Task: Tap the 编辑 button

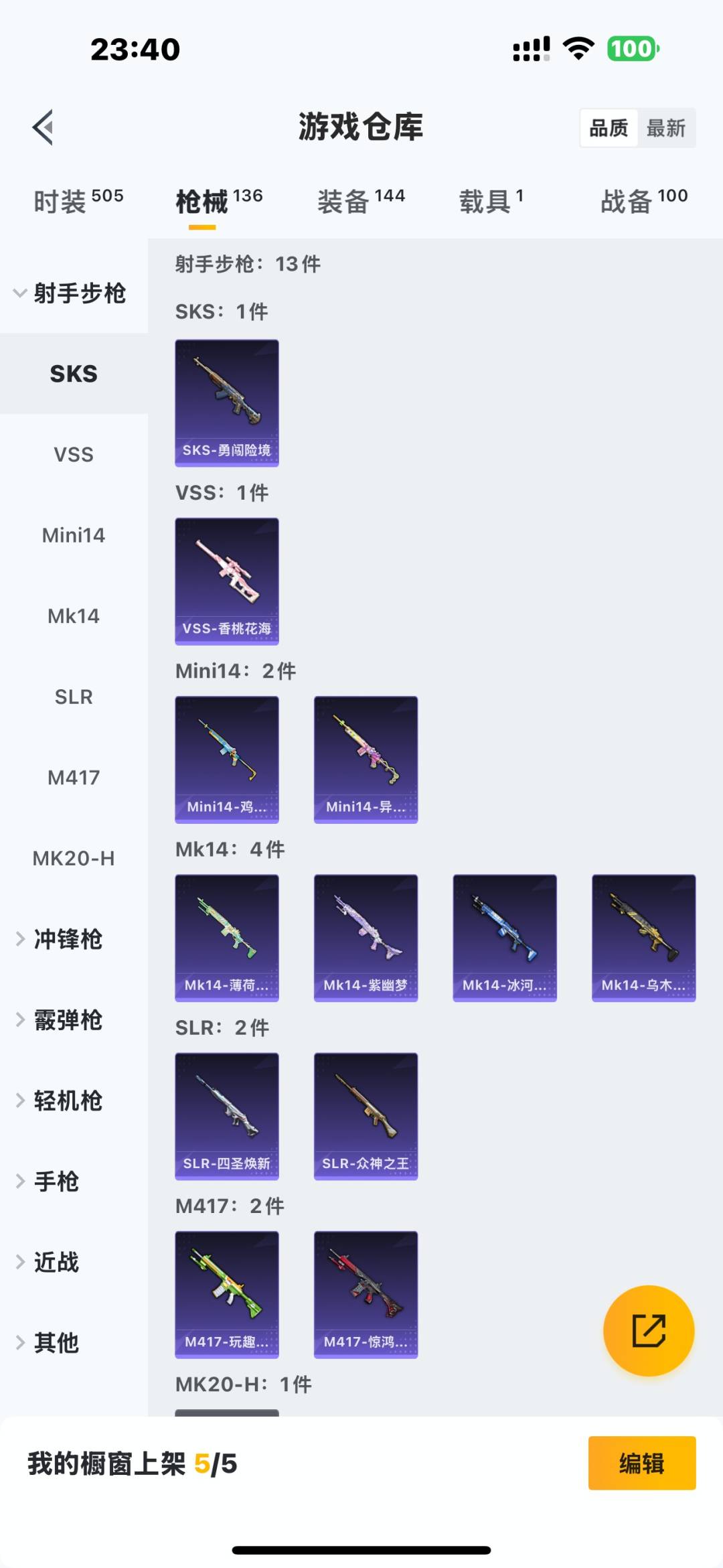Action: (641, 1463)
